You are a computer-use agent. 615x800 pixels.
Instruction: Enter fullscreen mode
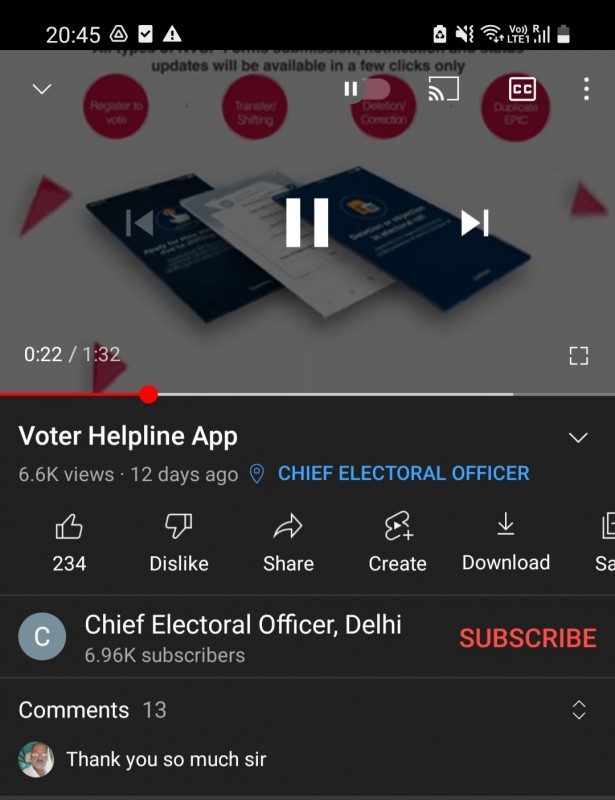[x=578, y=355]
